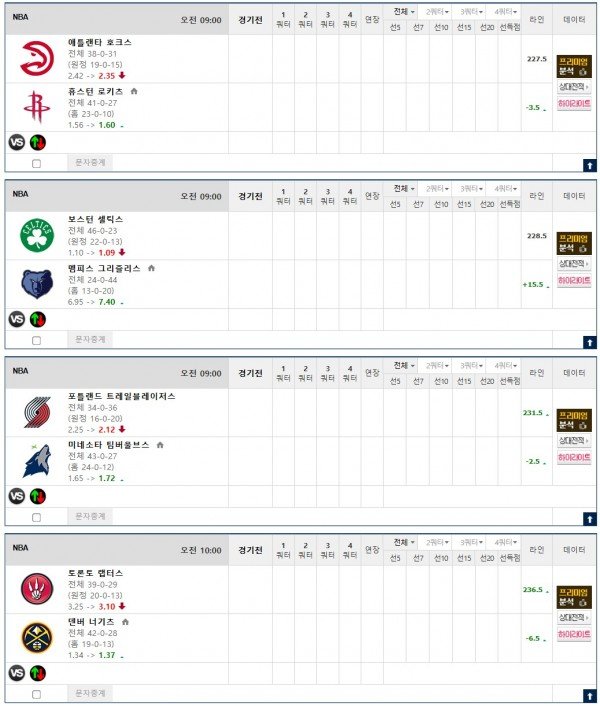Open text broadcast for Hawks vs Rockets
The width and height of the screenshot is (600, 706).
[91, 161]
